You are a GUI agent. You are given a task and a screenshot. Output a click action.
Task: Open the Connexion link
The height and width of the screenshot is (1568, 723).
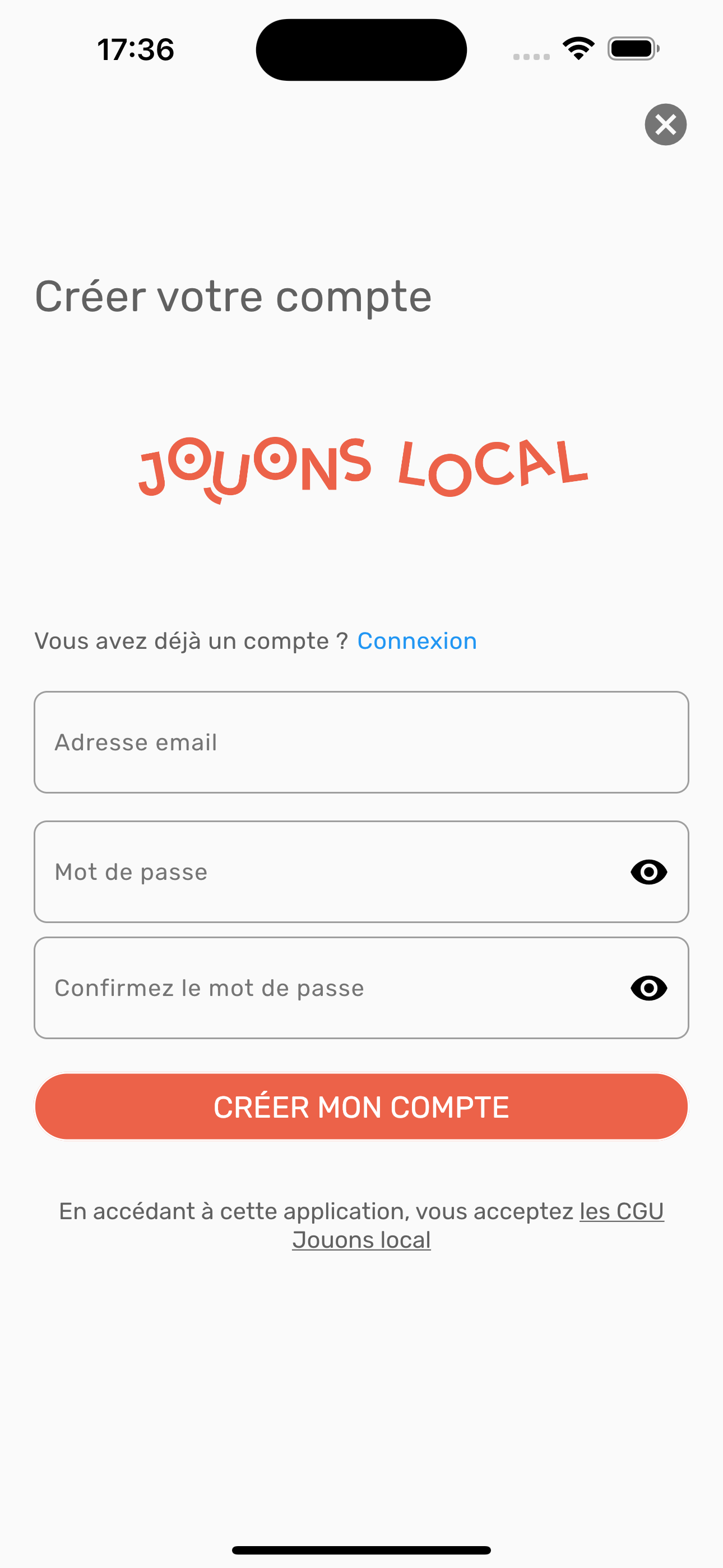click(416, 640)
